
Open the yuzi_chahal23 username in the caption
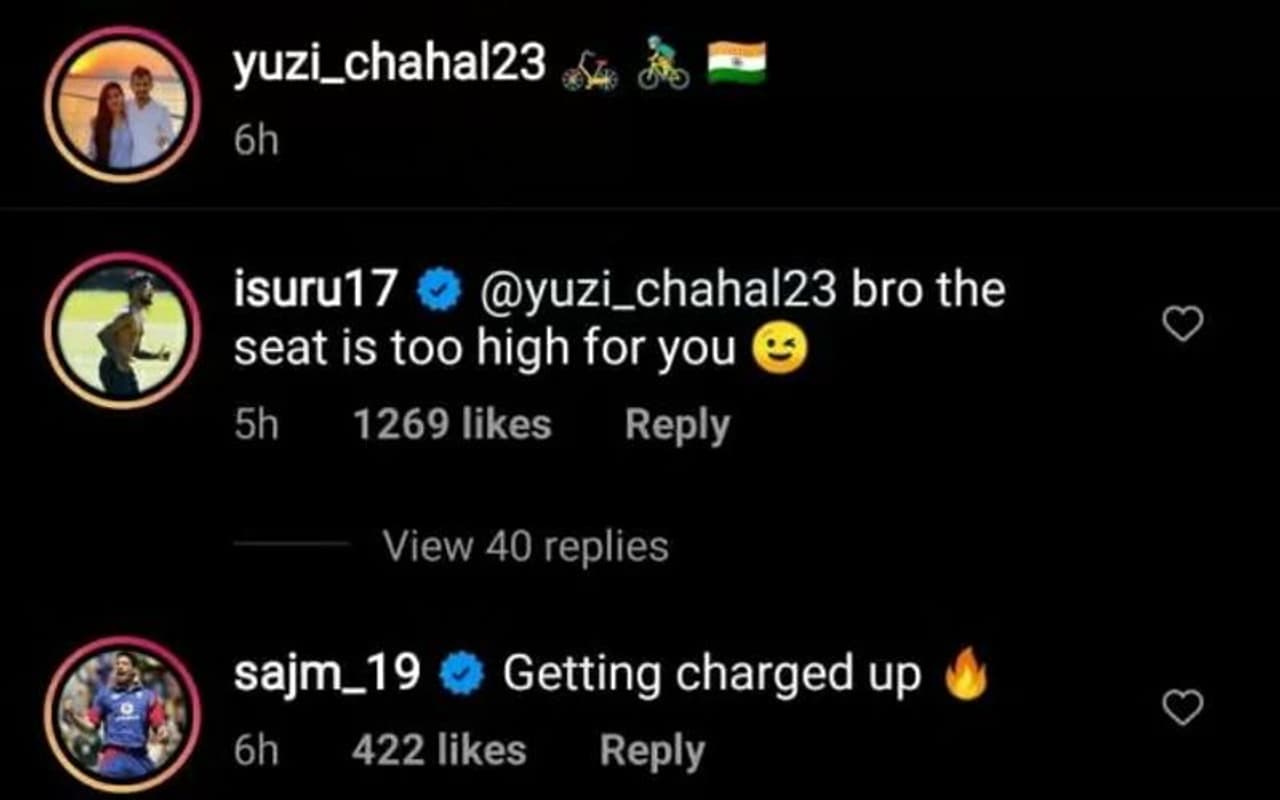pyautogui.click(x=390, y=65)
